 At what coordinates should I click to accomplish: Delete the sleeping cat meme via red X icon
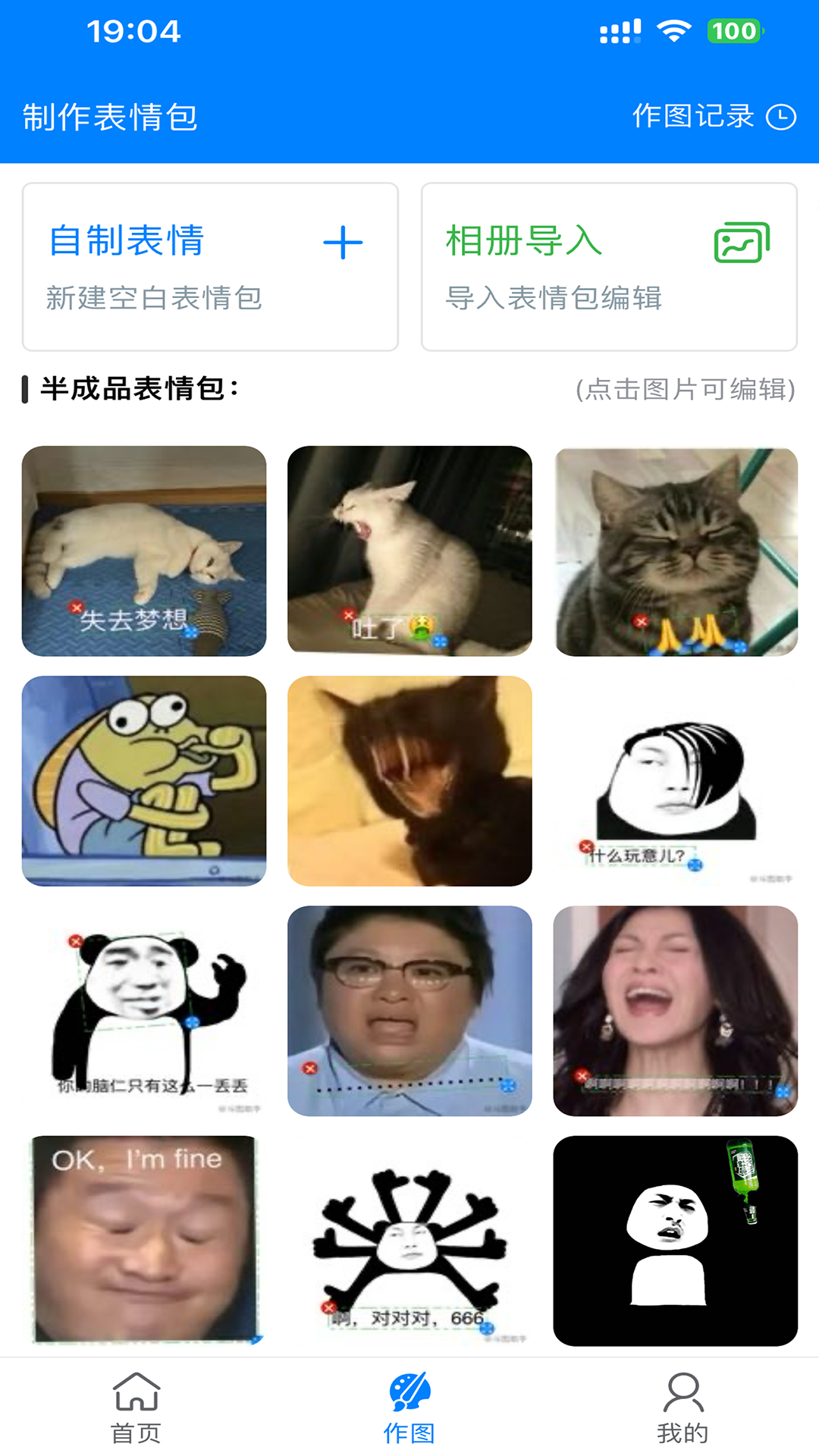tap(76, 607)
